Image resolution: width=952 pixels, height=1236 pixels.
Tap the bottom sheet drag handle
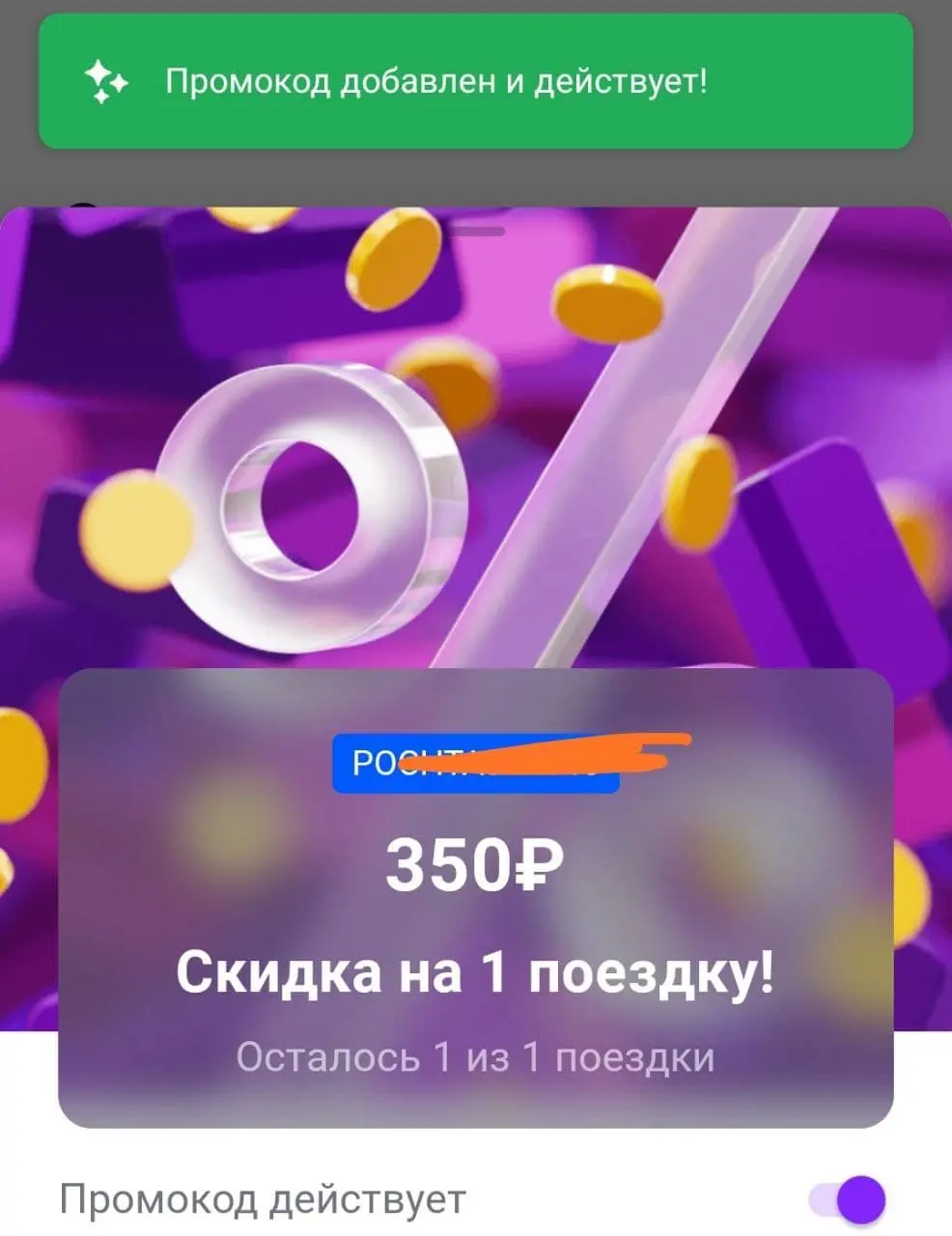tap(476, 231)
